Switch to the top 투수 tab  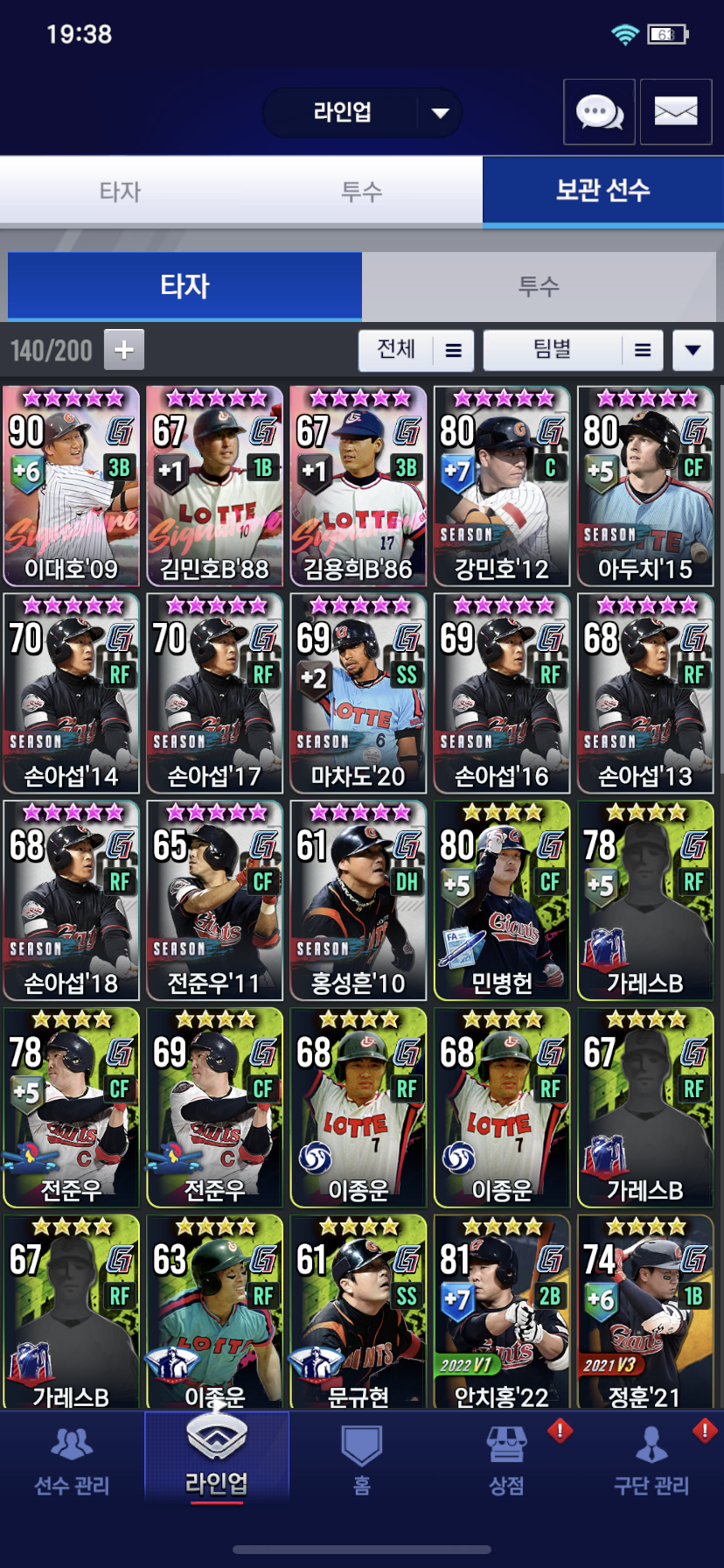(x=362, y=191)
